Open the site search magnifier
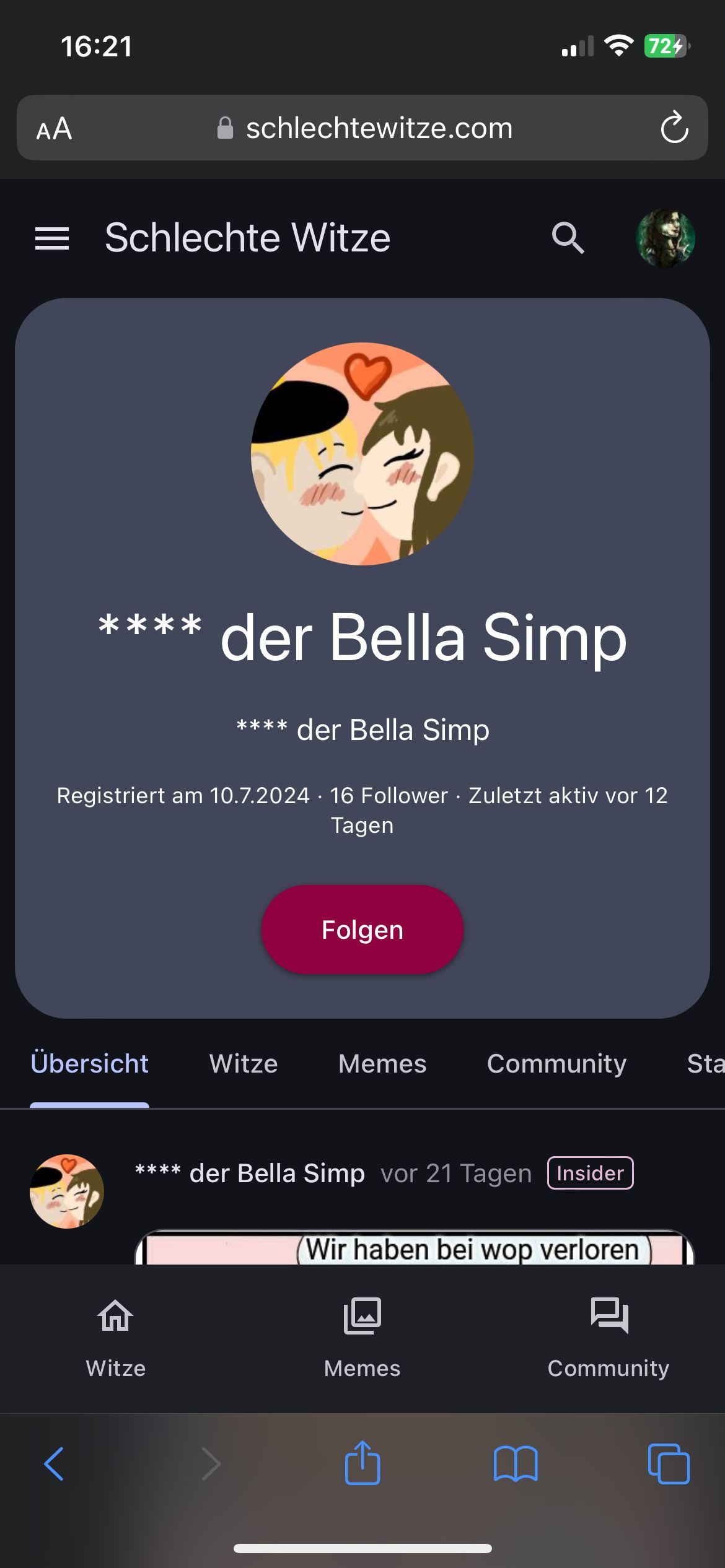The width and height of the screenshot is (725, 1568). [568, 238]
